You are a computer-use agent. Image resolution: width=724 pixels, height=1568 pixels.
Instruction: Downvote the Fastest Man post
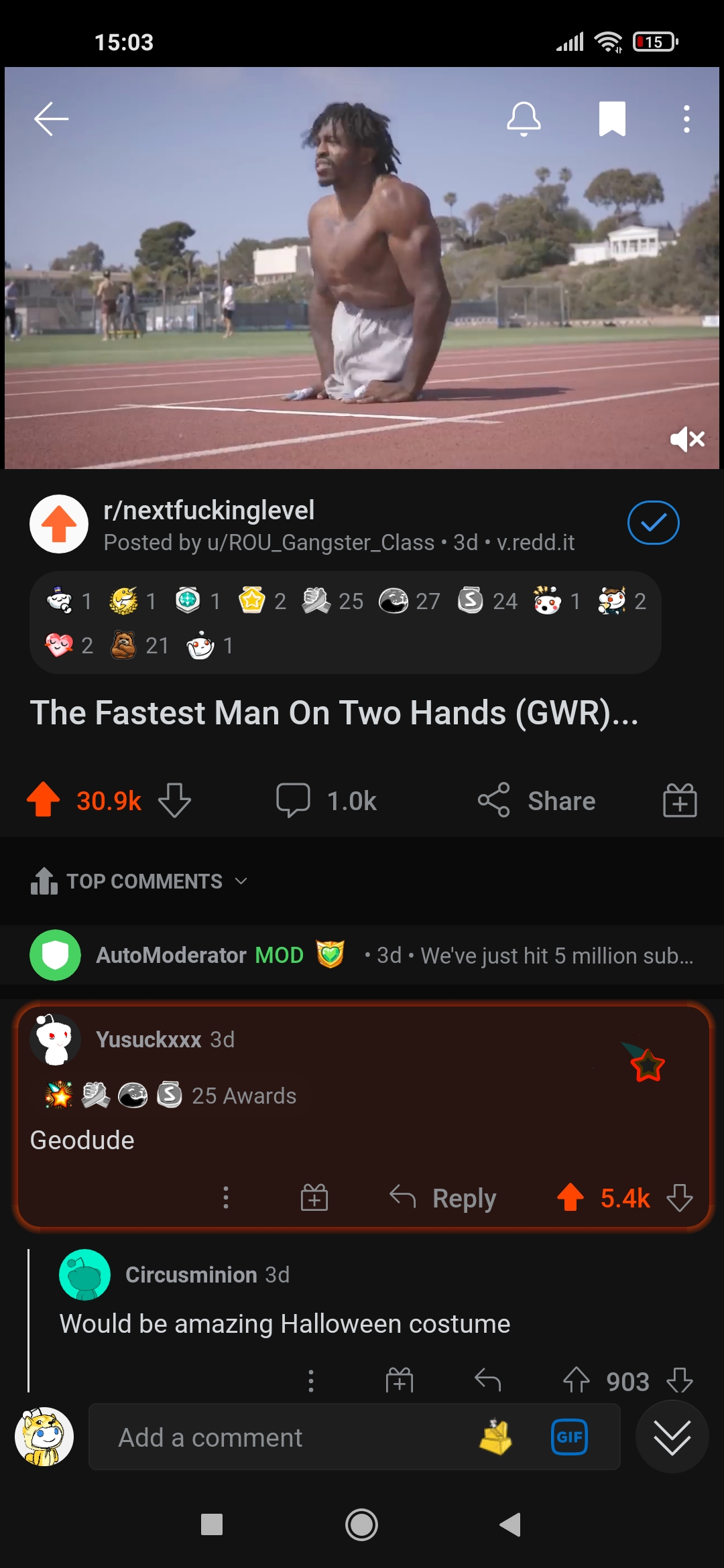coord(175,800)
